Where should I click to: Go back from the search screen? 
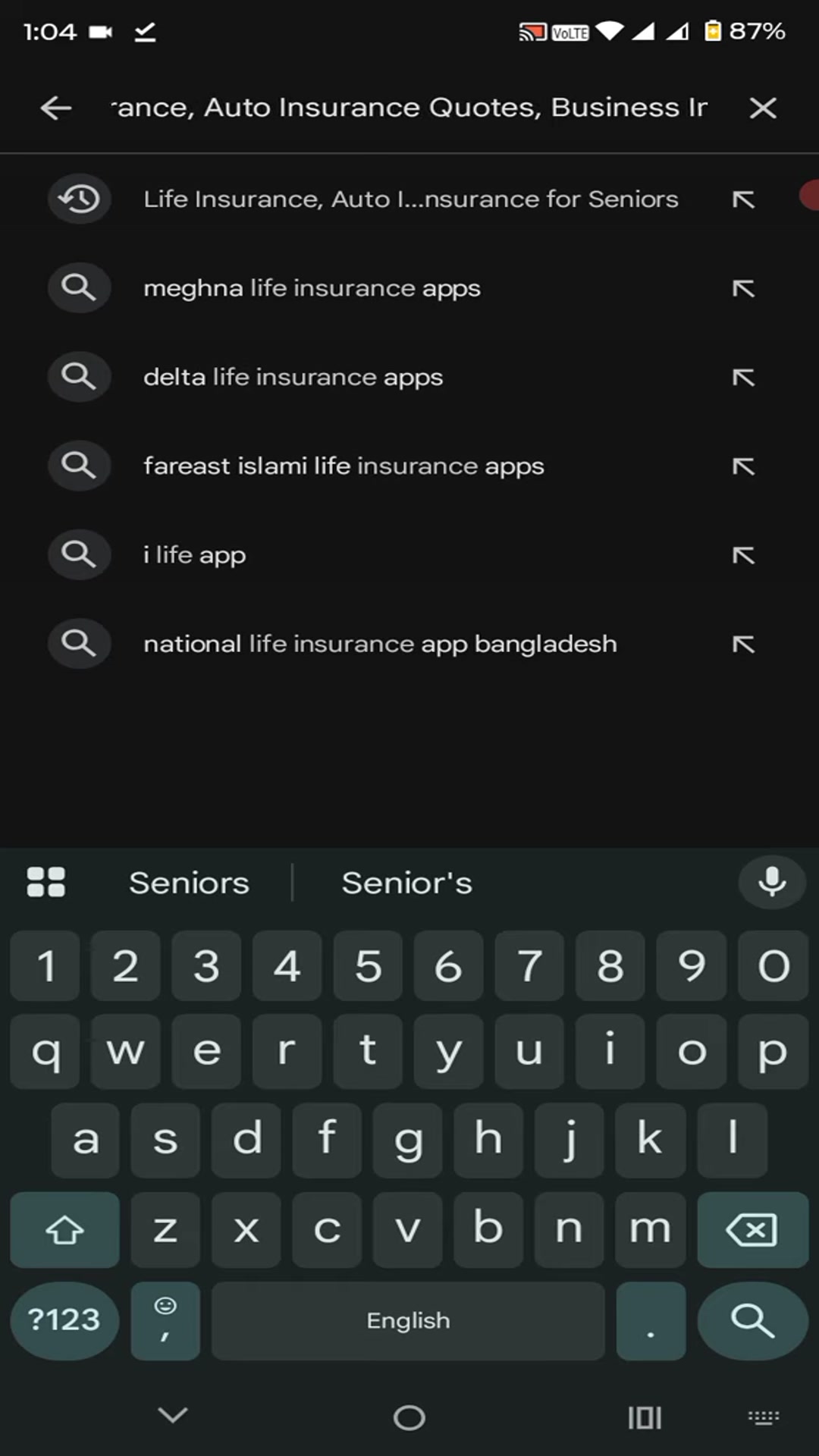55,108
